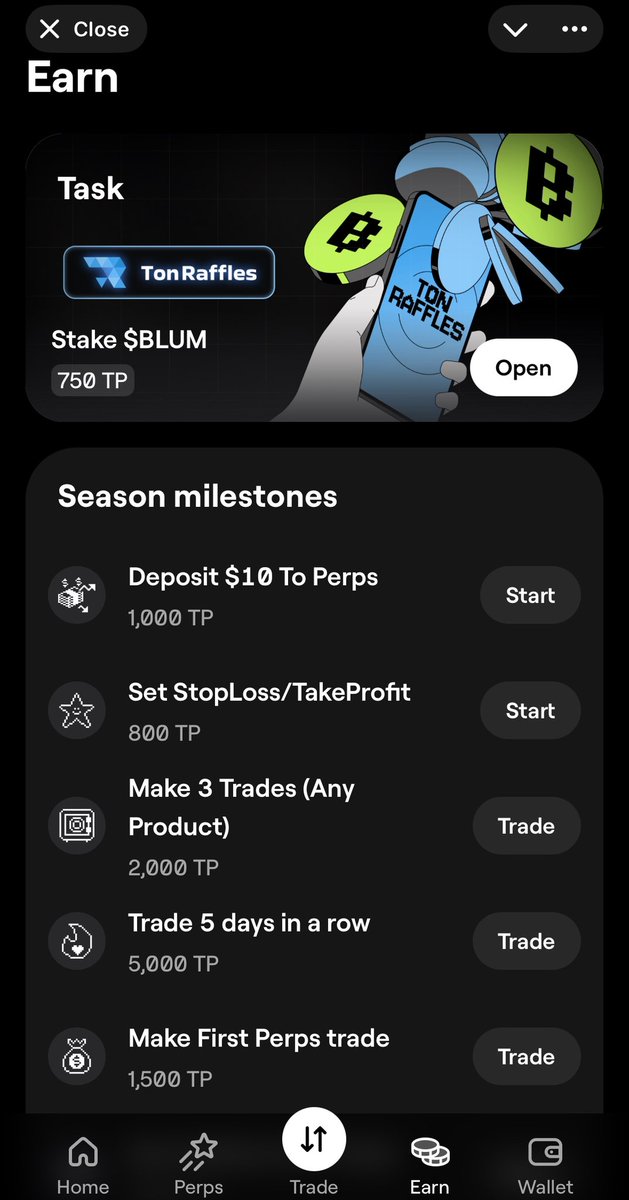Go to the Home tab

[83, 1166]
